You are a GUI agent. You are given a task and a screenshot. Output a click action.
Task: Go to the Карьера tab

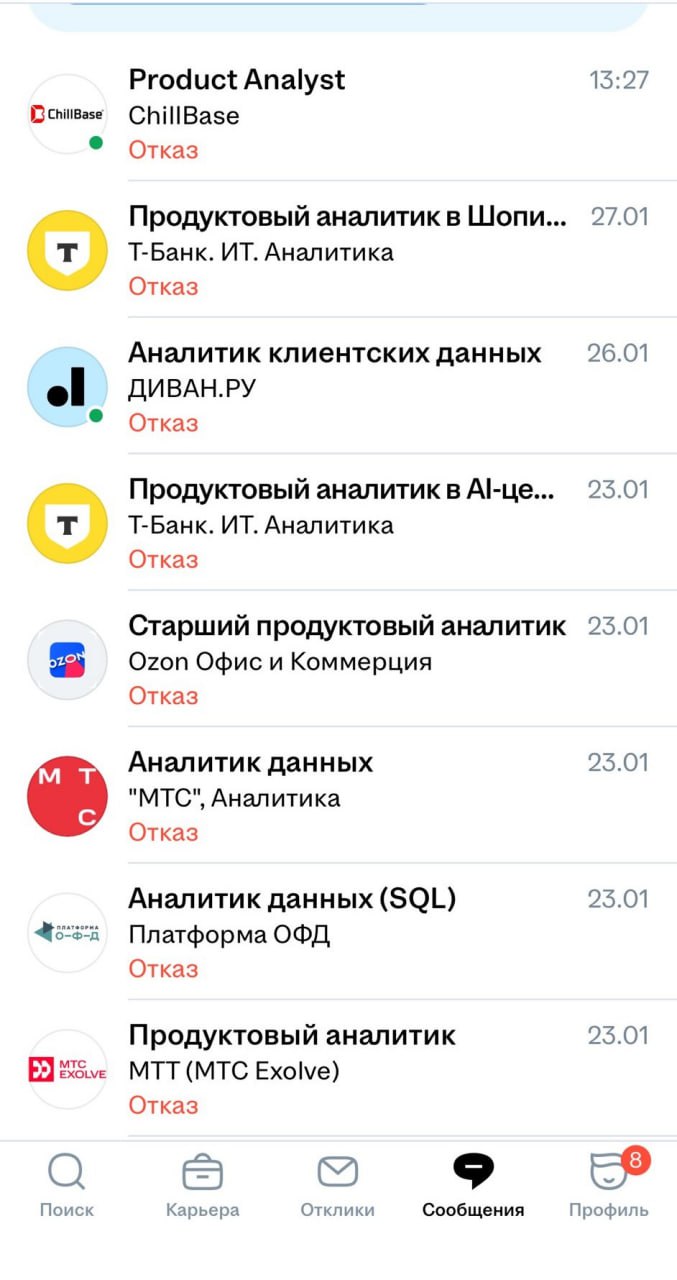(203, 1186)
